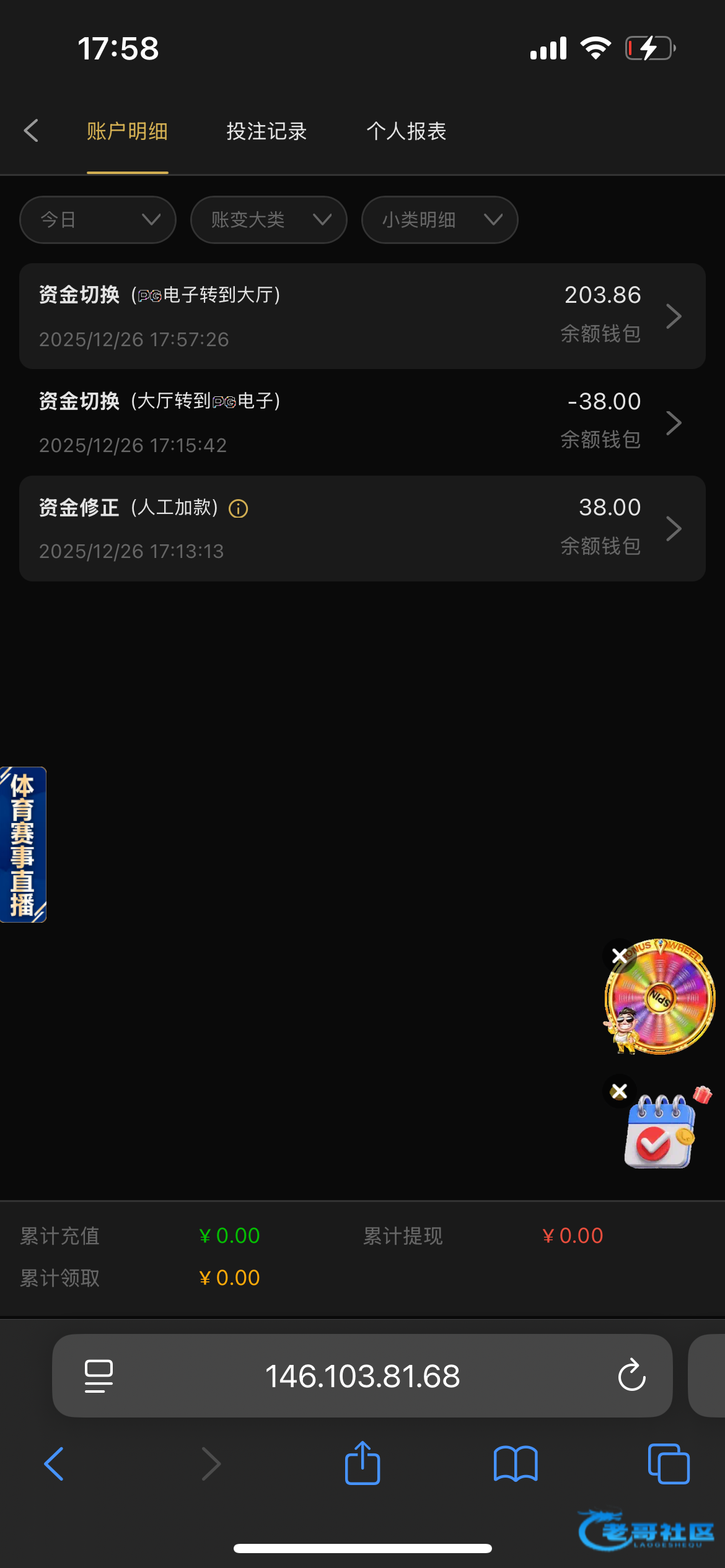Share this page from the browser toolbar
The image size is (725, 1568).
[362, 1464]
